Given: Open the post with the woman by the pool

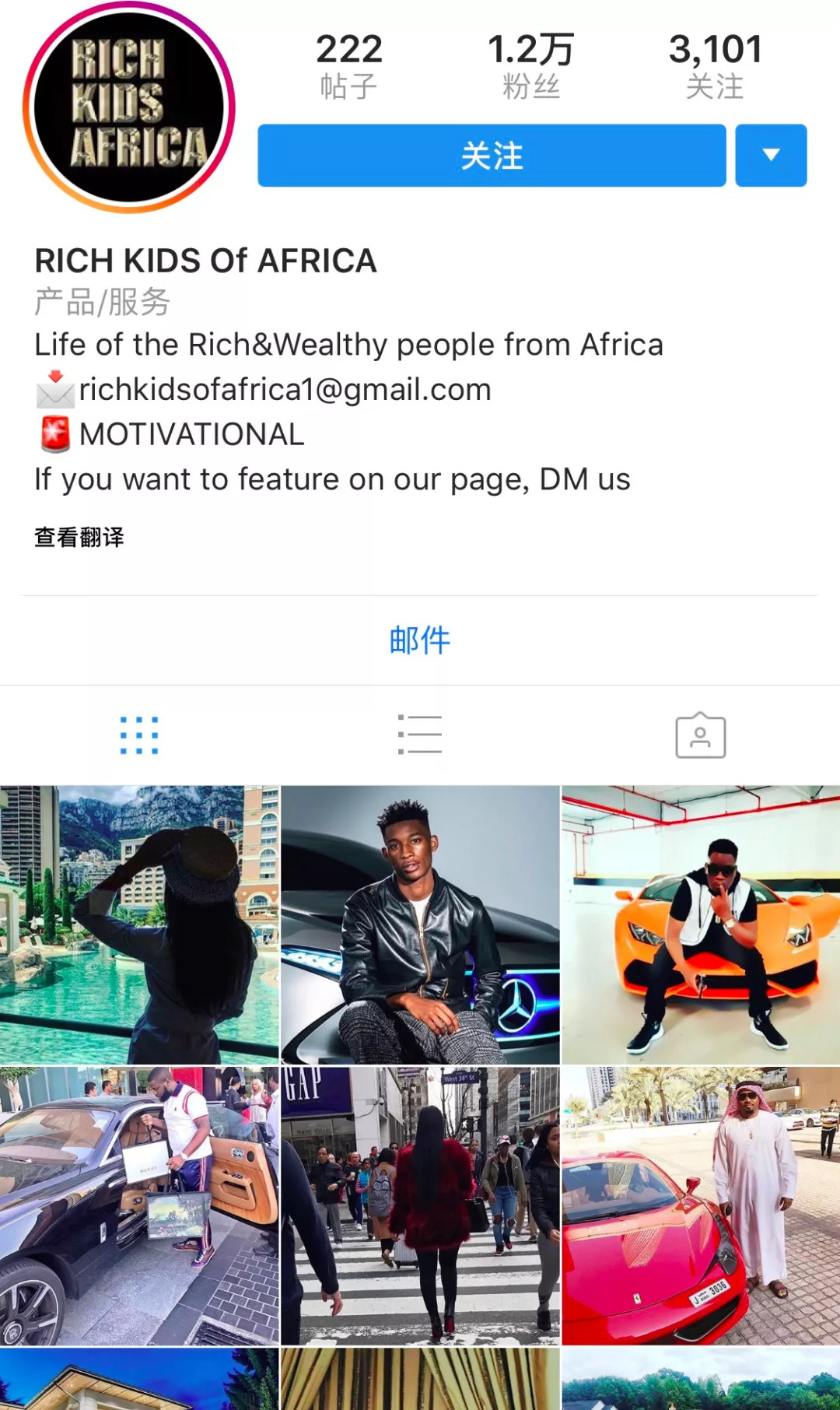Looking at the screenshot, I should click(139, 924).
